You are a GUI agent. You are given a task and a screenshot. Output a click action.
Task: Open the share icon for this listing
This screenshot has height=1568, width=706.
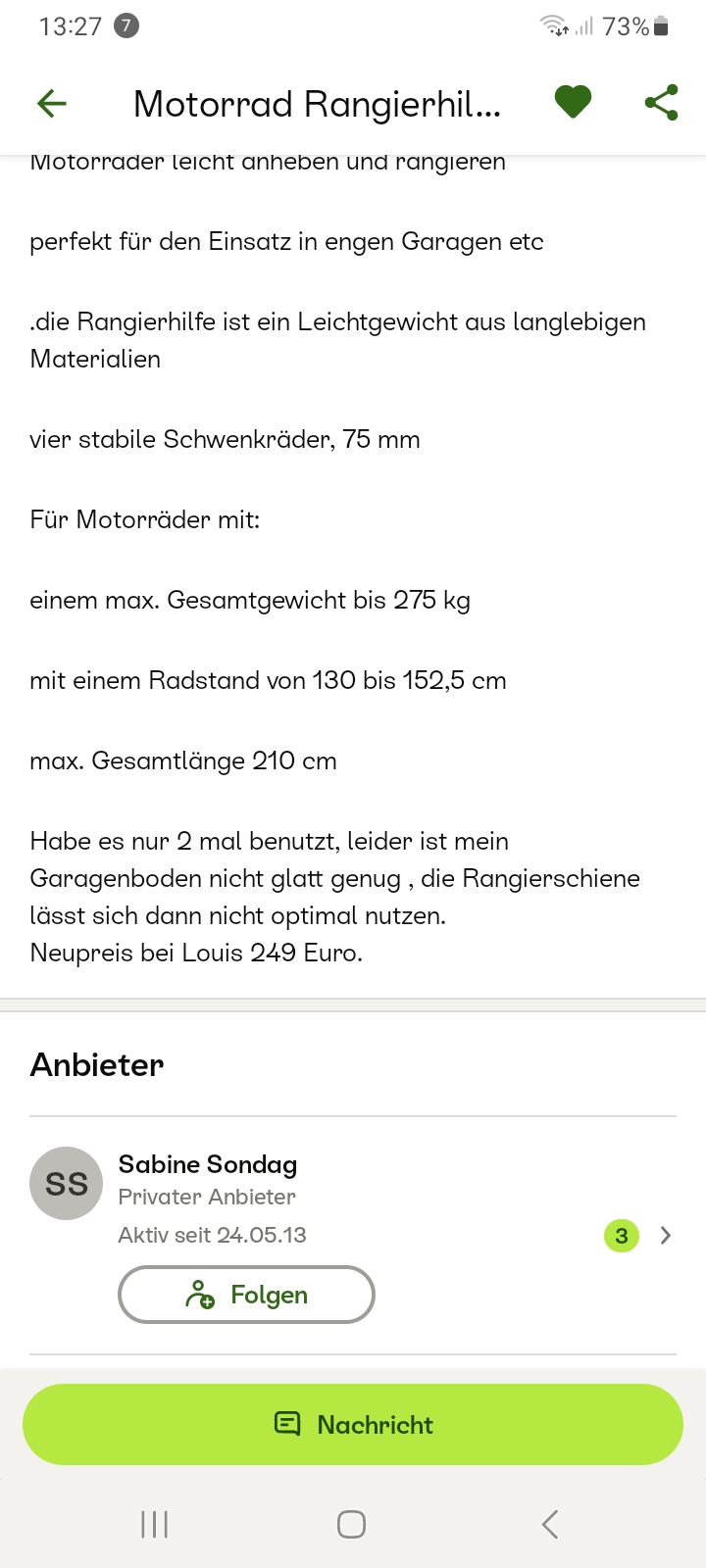pos(661,101)
